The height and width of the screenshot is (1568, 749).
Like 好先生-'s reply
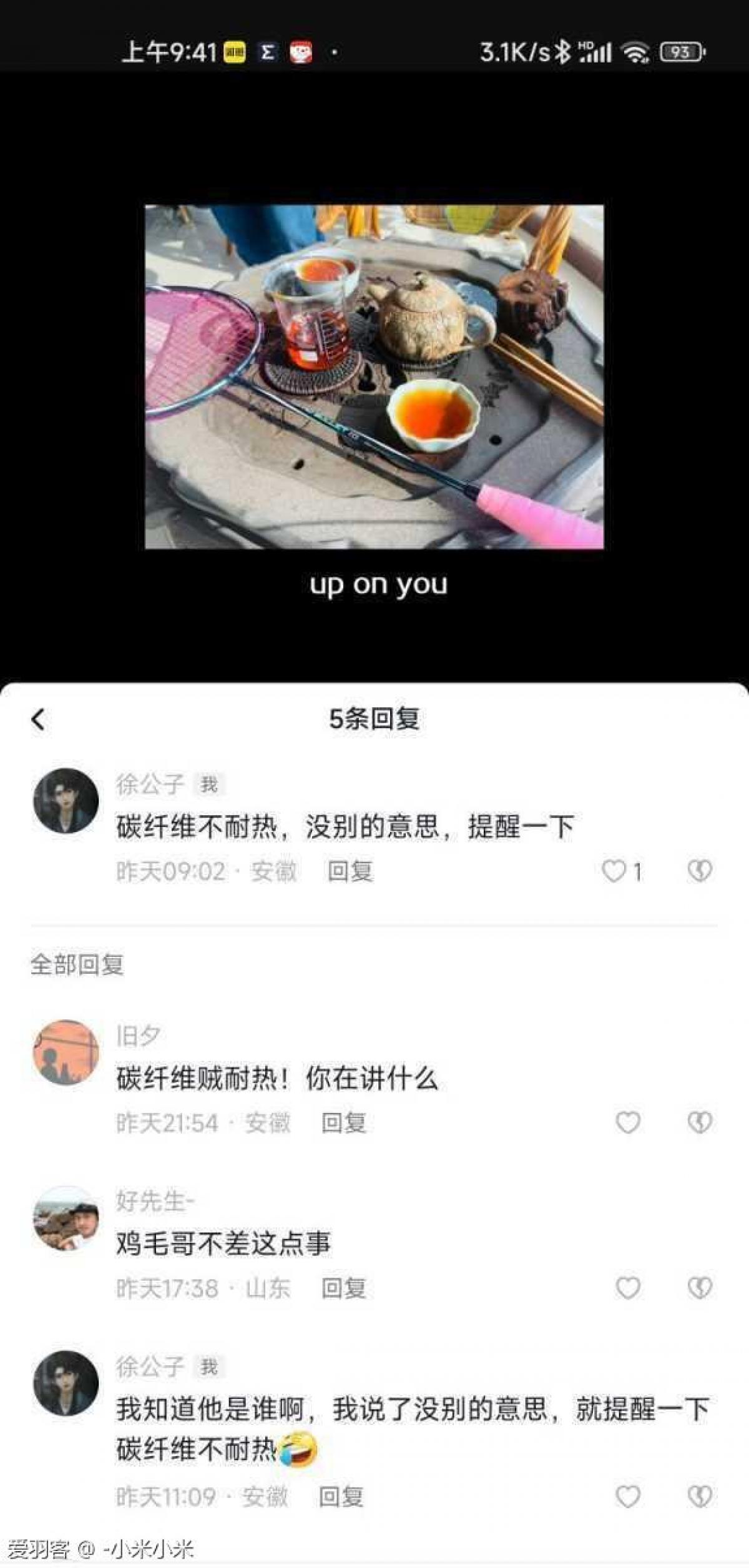tap(628, 1287)
